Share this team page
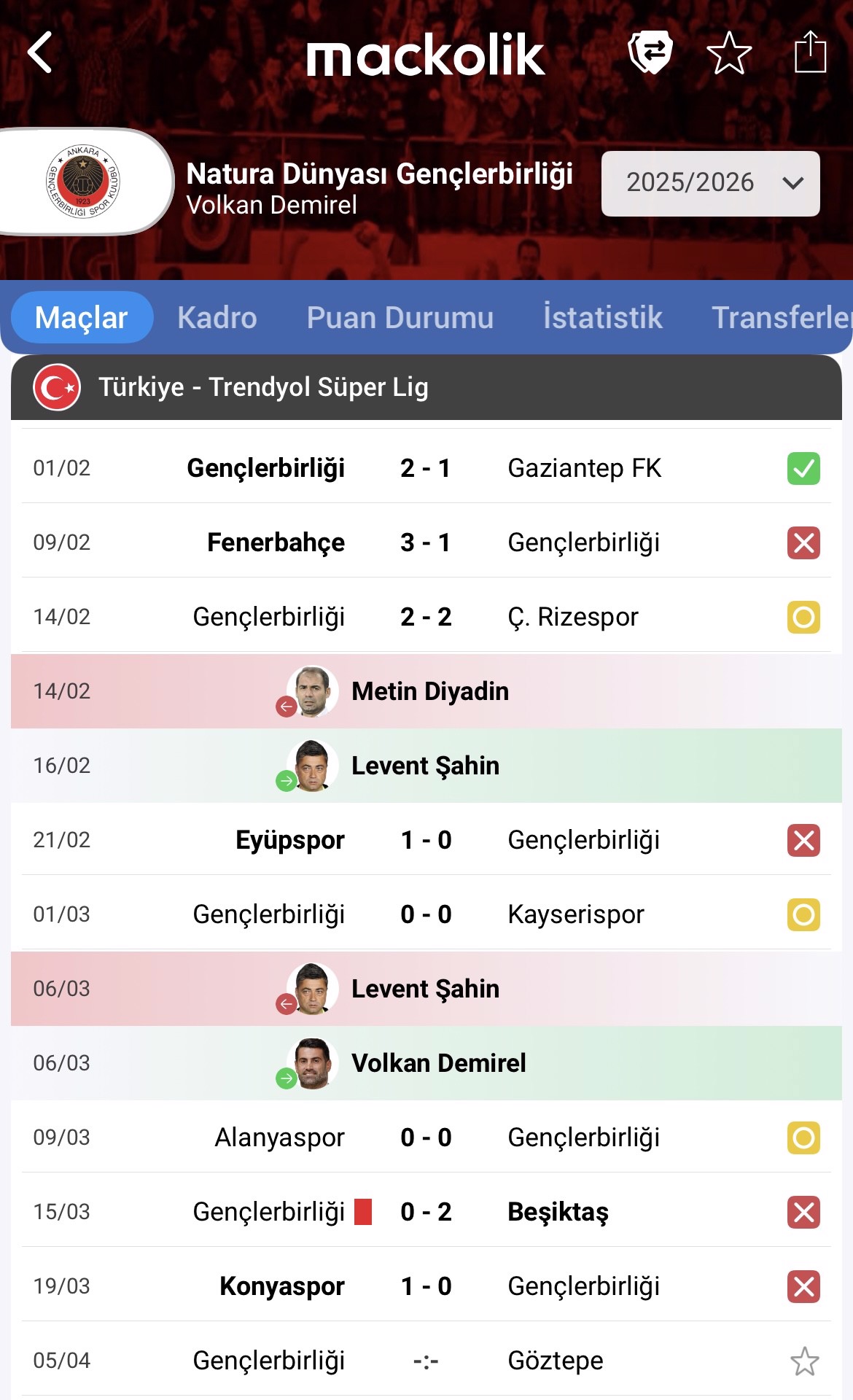This screenshot has width=853, height=1400. pyautogui.click(x=810, y=52)
